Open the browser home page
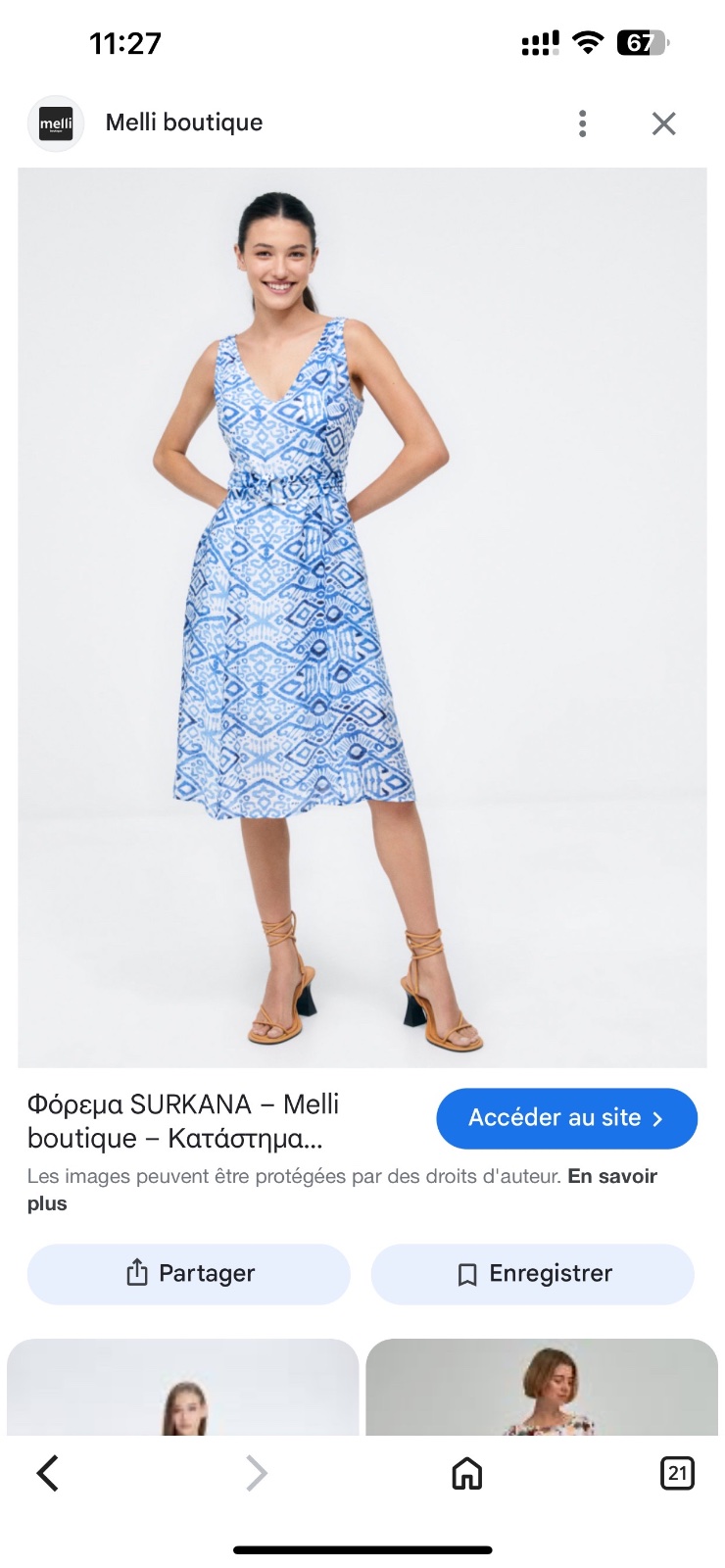 (466, 1473)
